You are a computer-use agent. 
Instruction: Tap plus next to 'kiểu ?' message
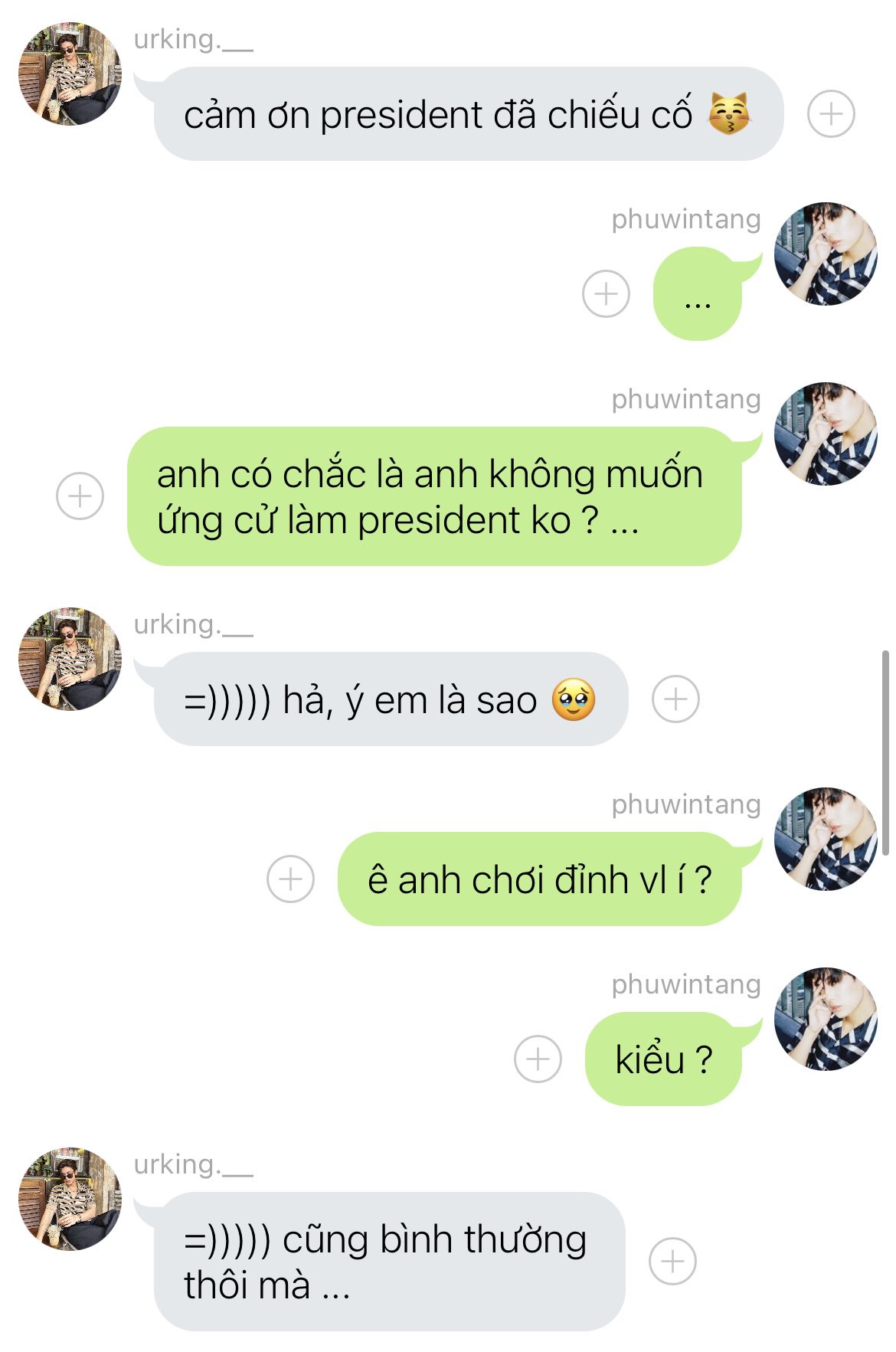(538, 1059)
